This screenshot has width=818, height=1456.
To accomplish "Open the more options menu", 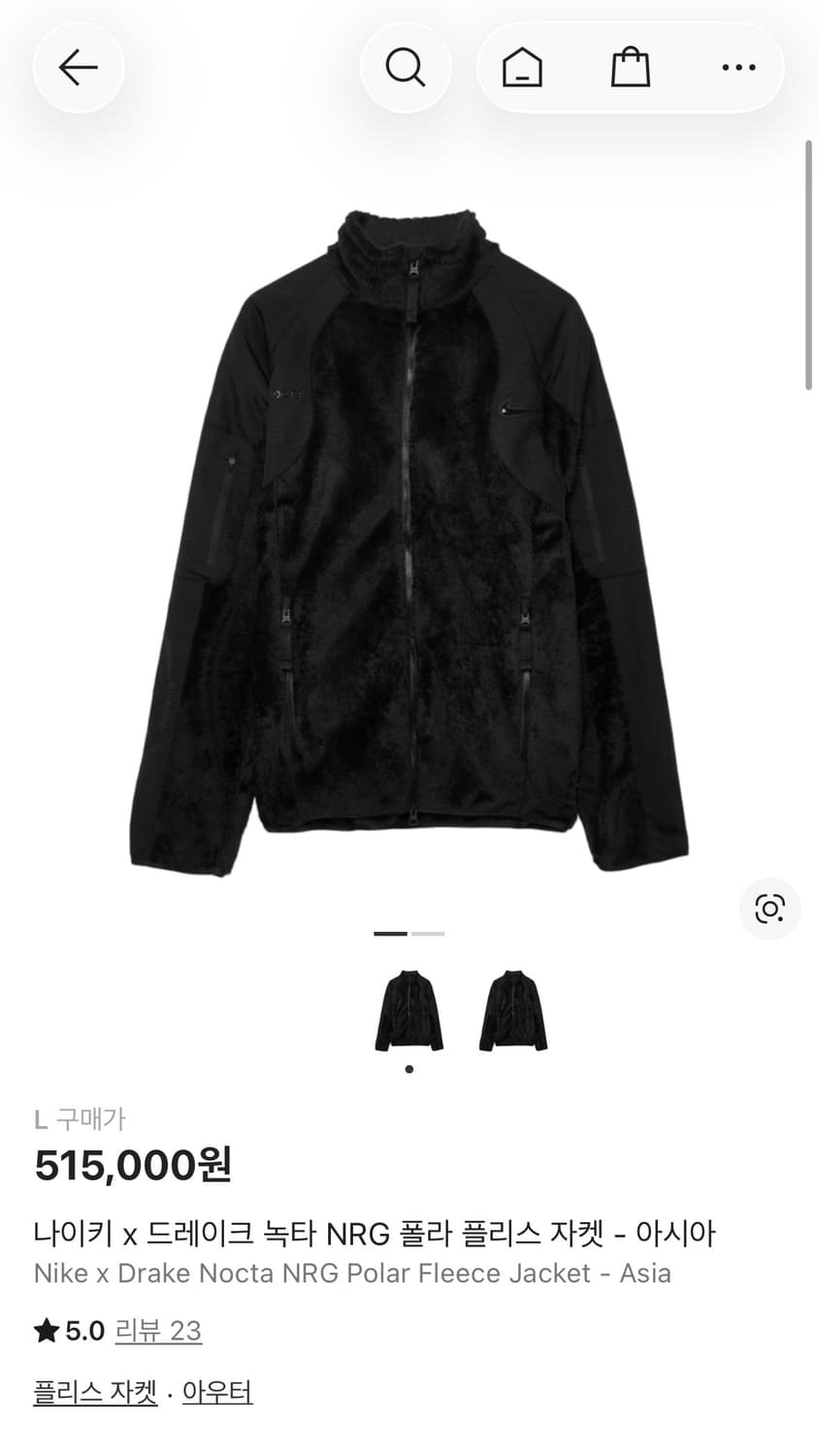I will pos(738,67).
